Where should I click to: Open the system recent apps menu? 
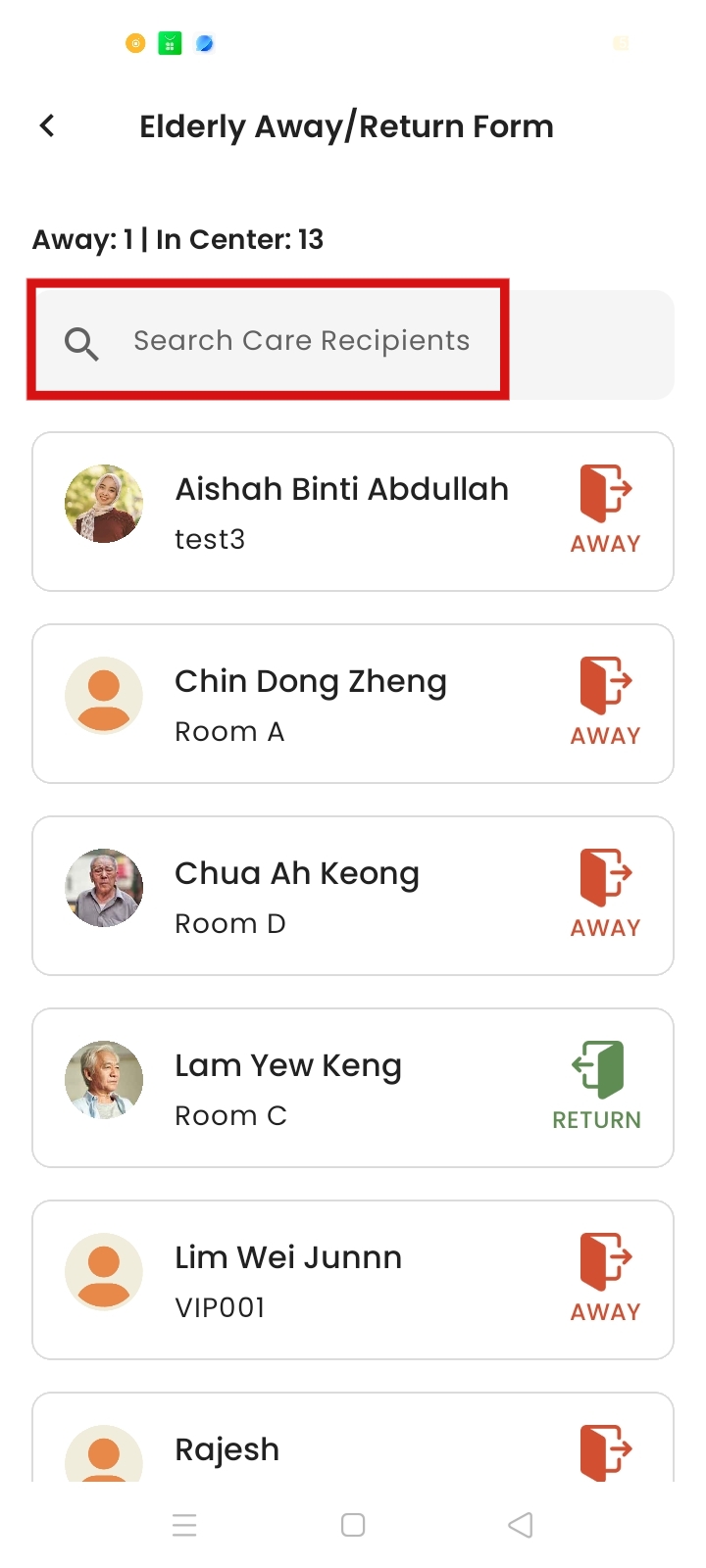[x=184, y=1525]
